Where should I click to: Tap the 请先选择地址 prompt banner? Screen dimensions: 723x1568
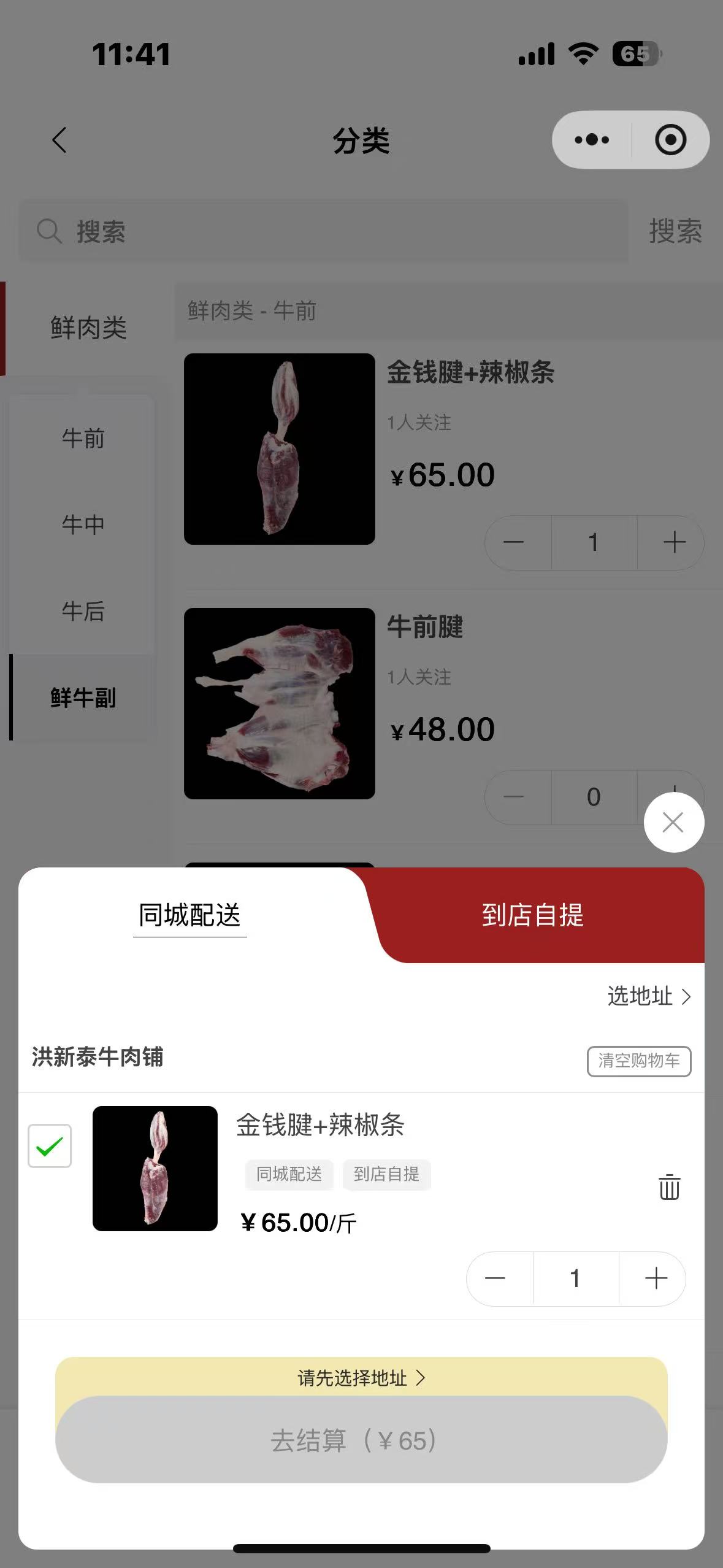pyautogui.click(x=361, y=1378)
